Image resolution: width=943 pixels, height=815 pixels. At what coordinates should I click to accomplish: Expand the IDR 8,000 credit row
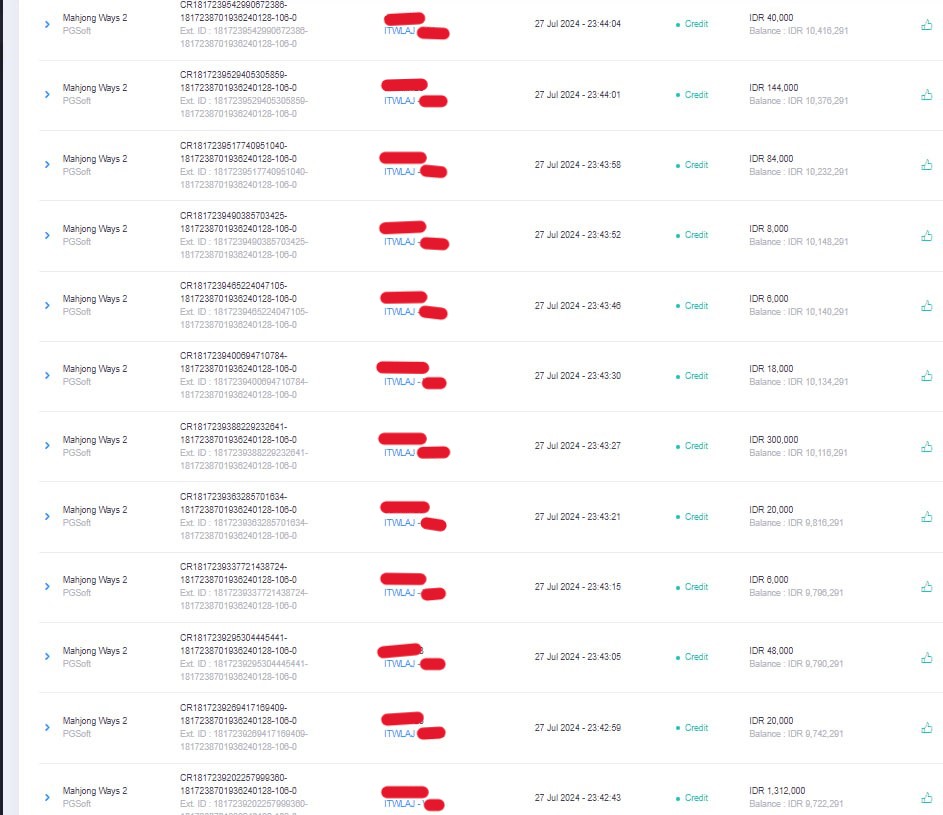click(47, 235)
